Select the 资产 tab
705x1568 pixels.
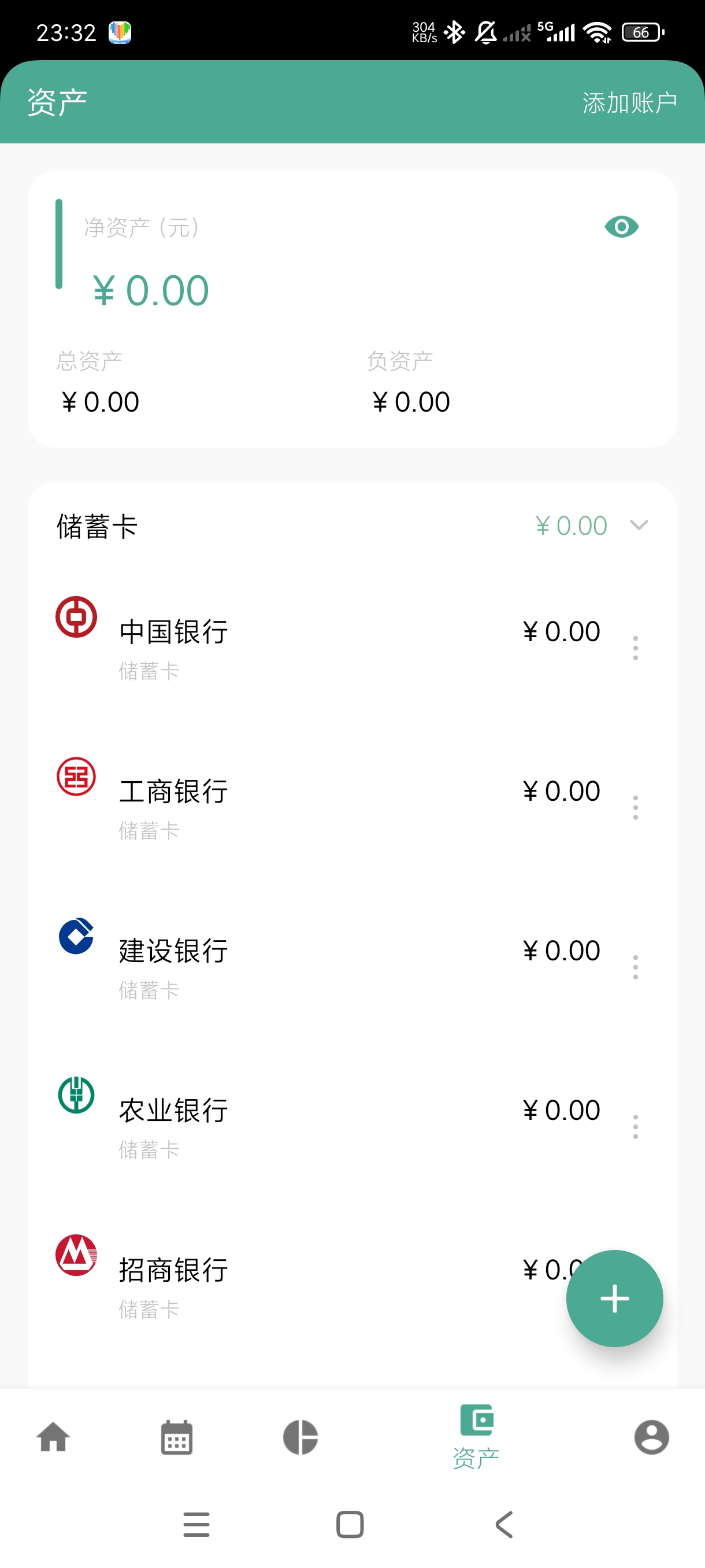pyautogui.click(x=476, y=1437)
